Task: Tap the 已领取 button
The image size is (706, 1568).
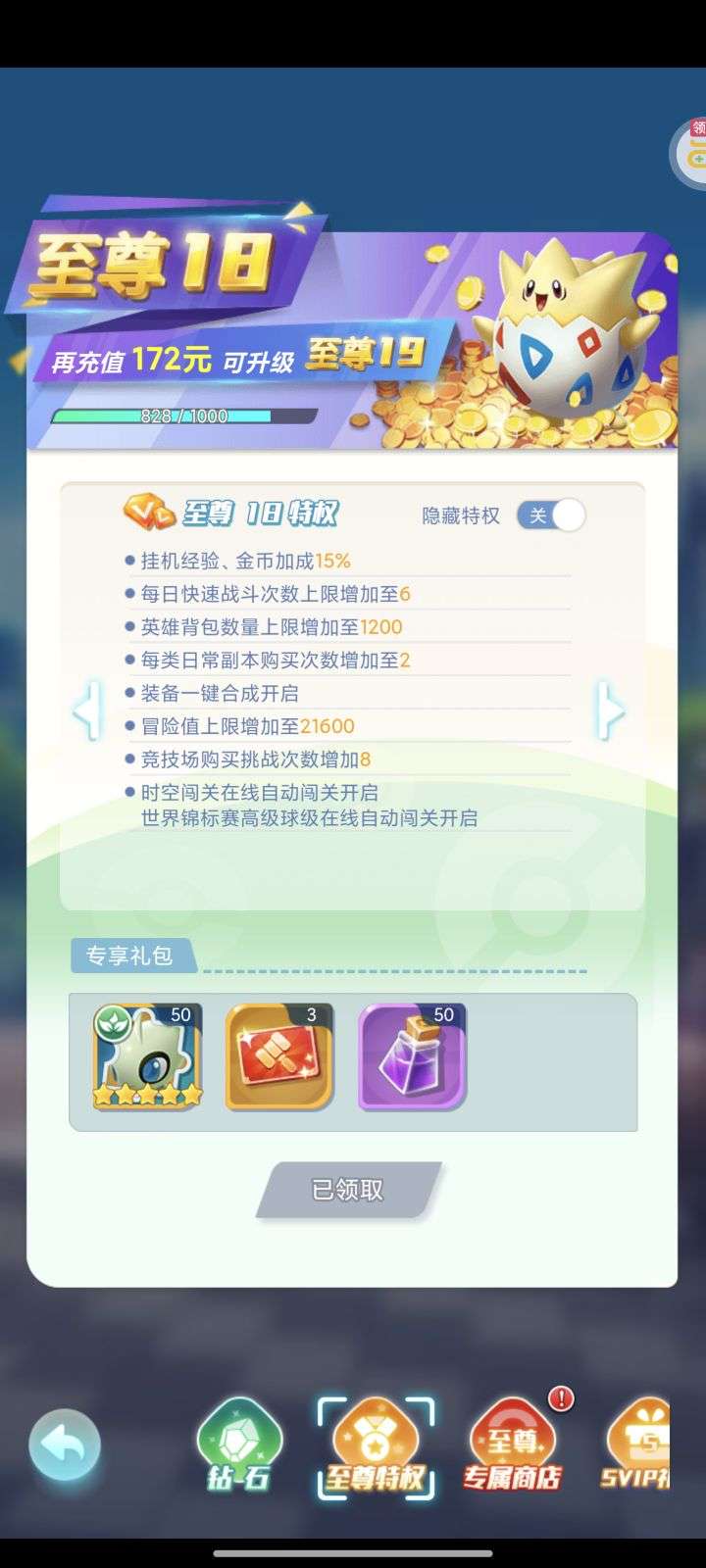Action: click(348, 1190)
